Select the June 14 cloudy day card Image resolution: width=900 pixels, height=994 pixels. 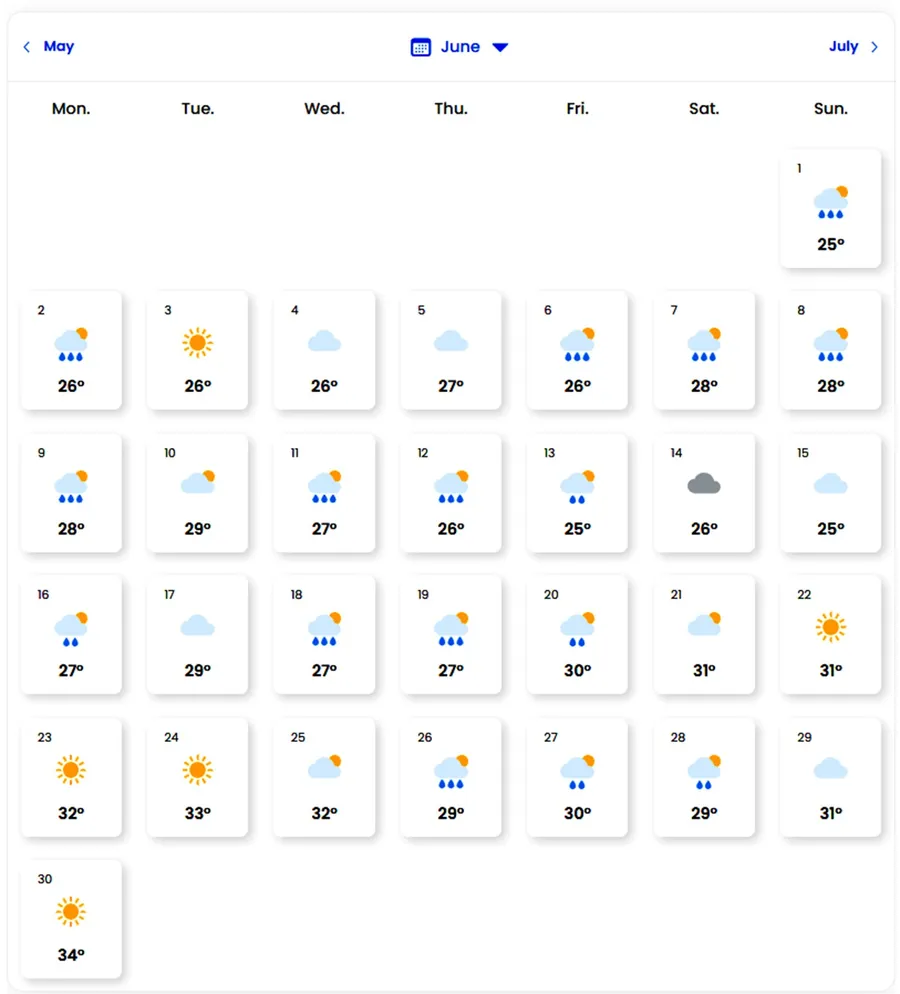click(x=704, y=493)
